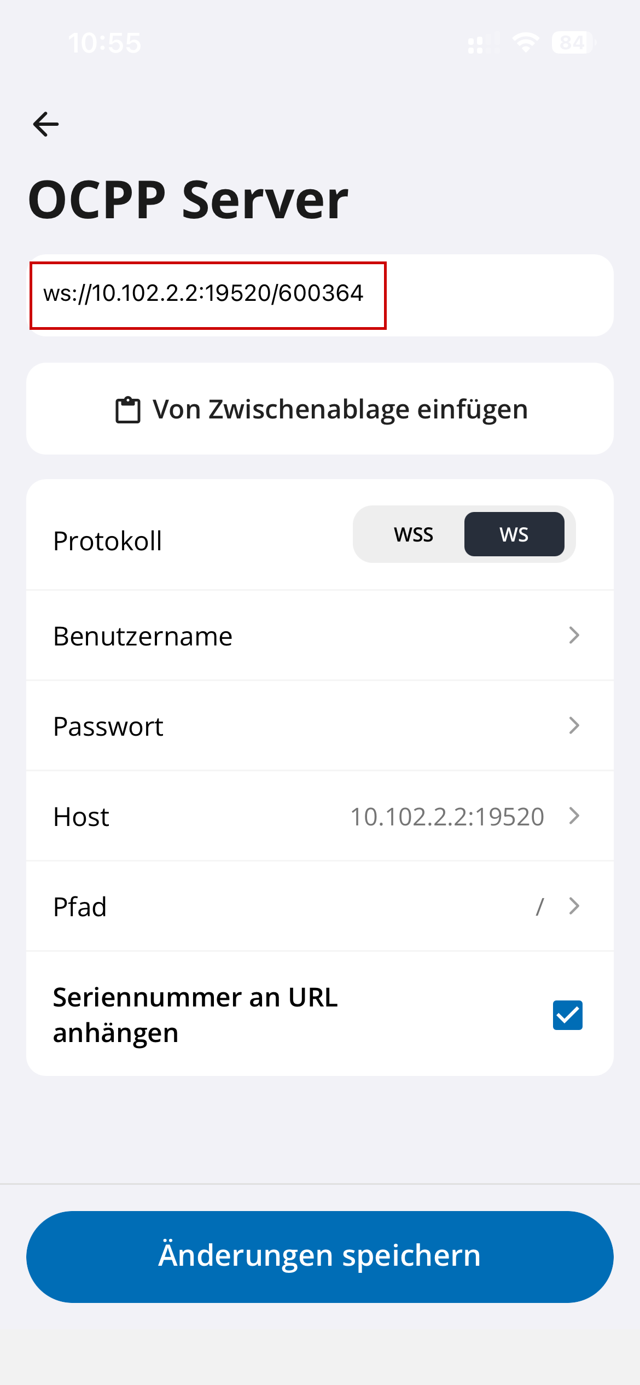Switch protocol to WSS

click(x=413, y=535)
